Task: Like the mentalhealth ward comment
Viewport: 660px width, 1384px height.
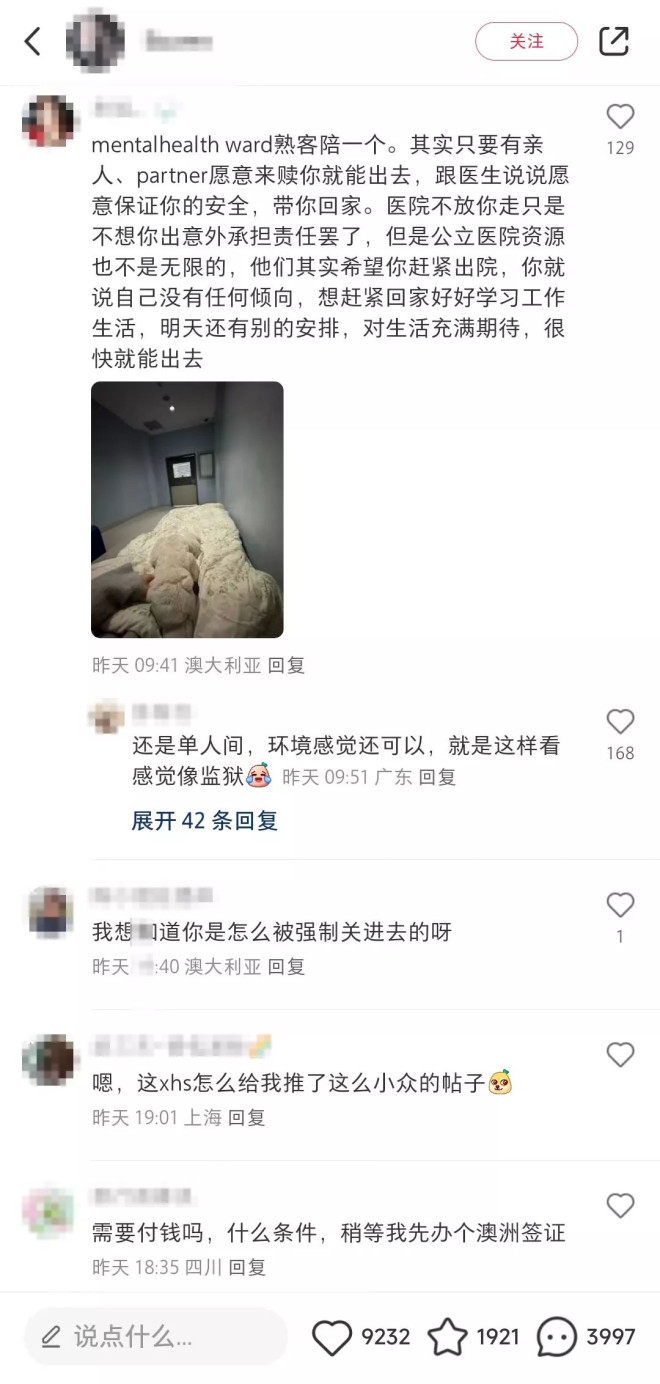Action: (620, 117)
